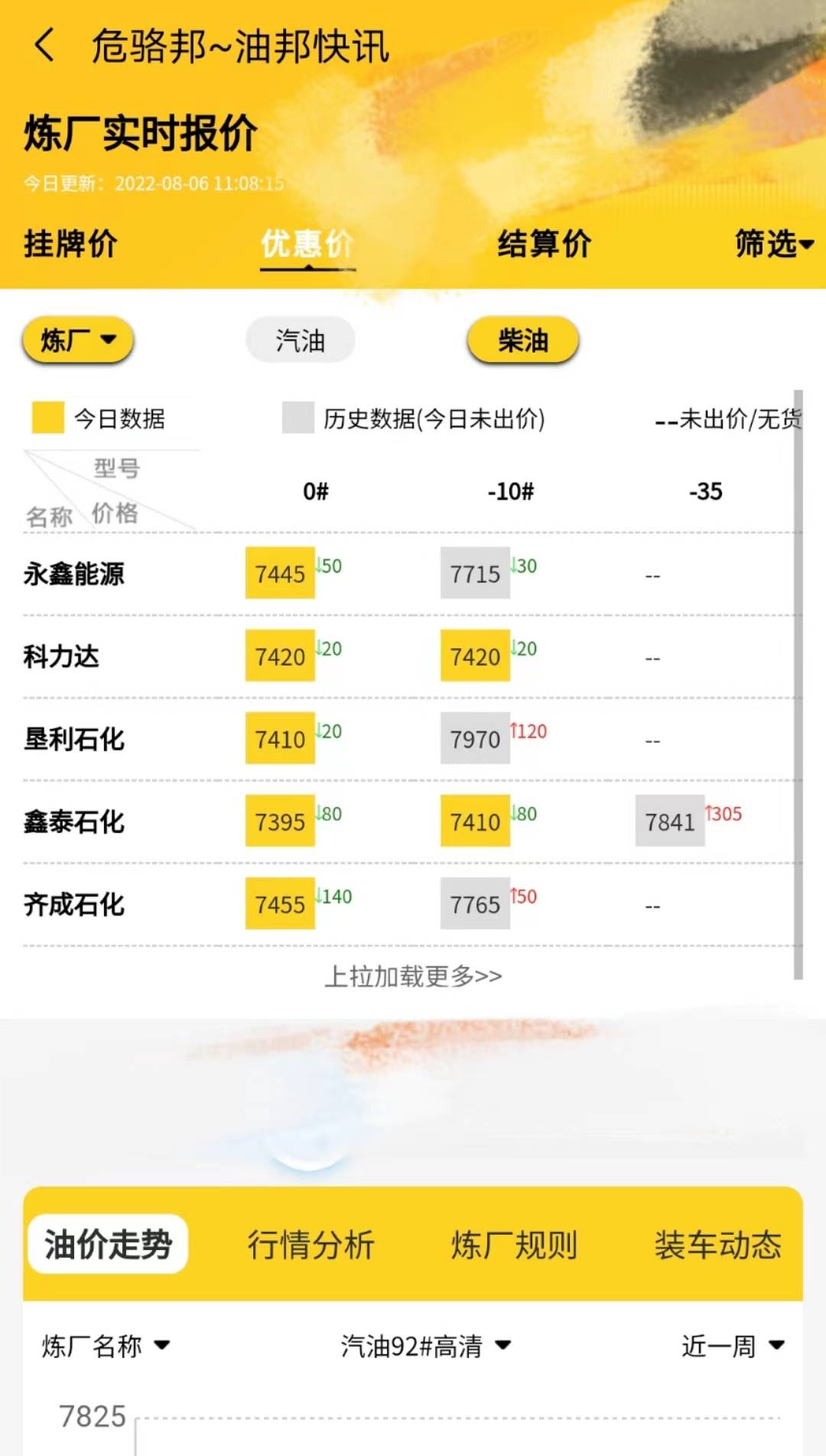
Task: Switch to 行情分析 tab
Action: click(311, 1244)
